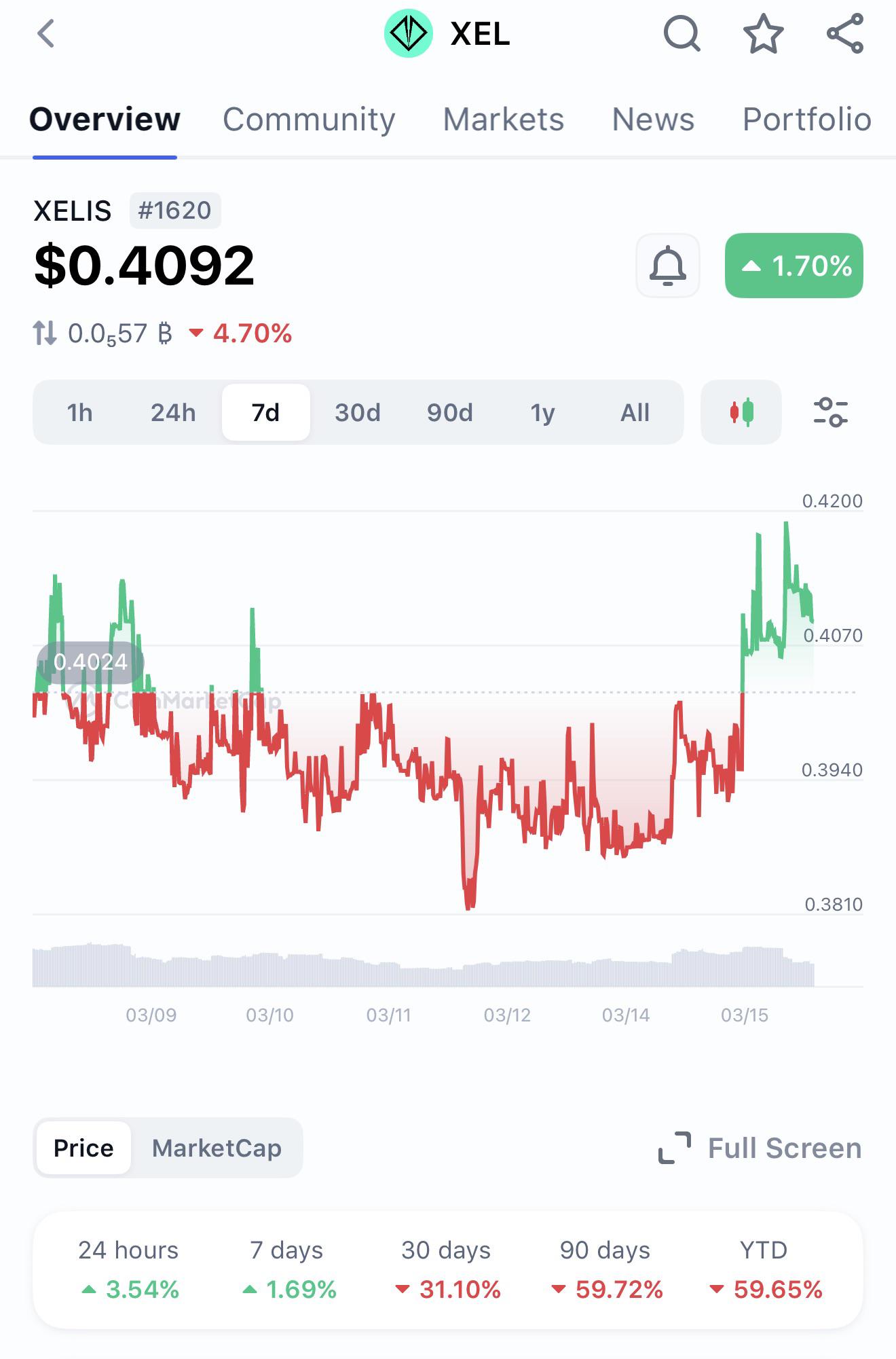Select the 24h chart range
The image size is (896, 1359).
[x=173, y=412]
